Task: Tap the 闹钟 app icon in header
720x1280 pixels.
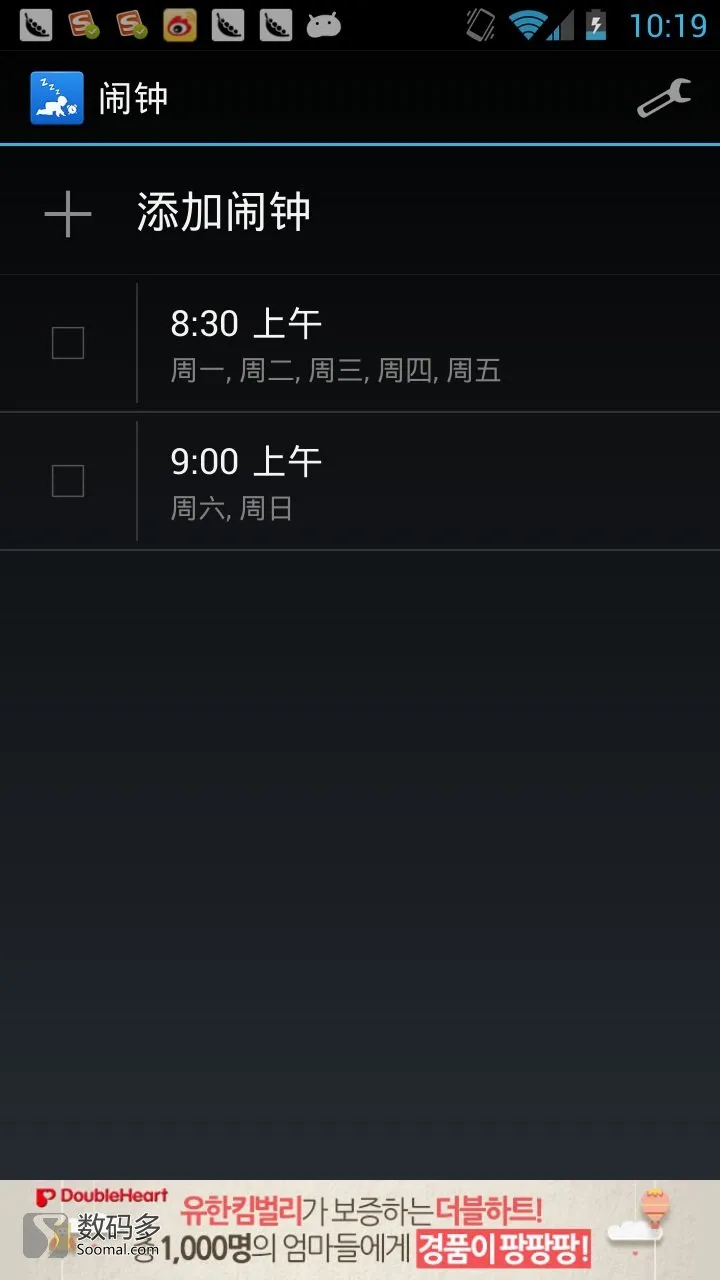Action: tap(57, 98)
